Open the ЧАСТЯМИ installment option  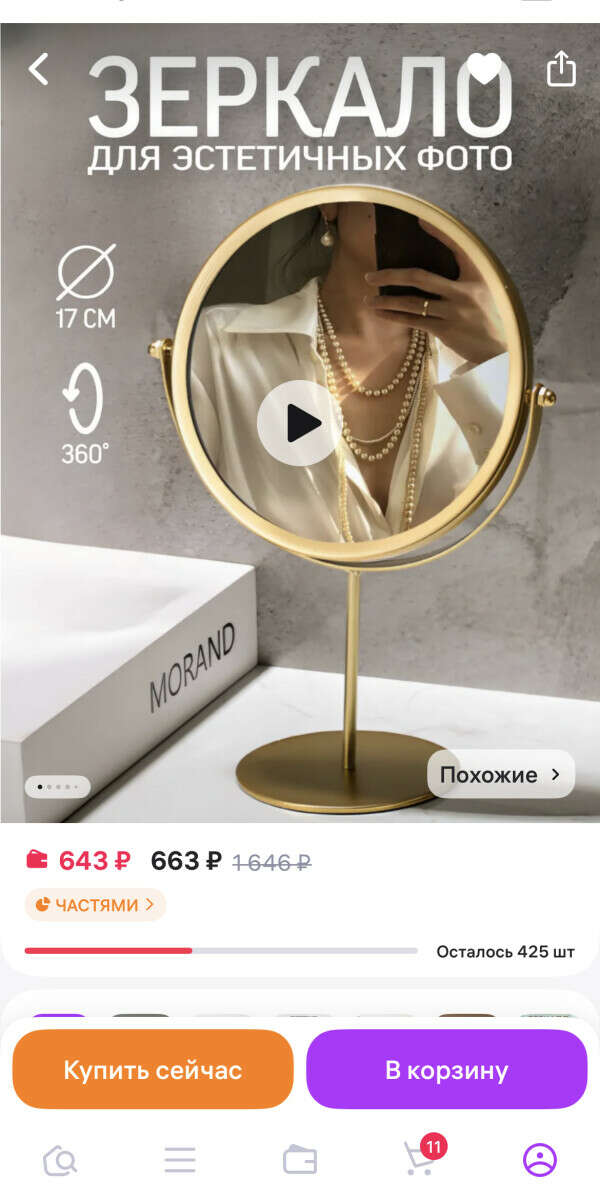click(x=96, y=905)
